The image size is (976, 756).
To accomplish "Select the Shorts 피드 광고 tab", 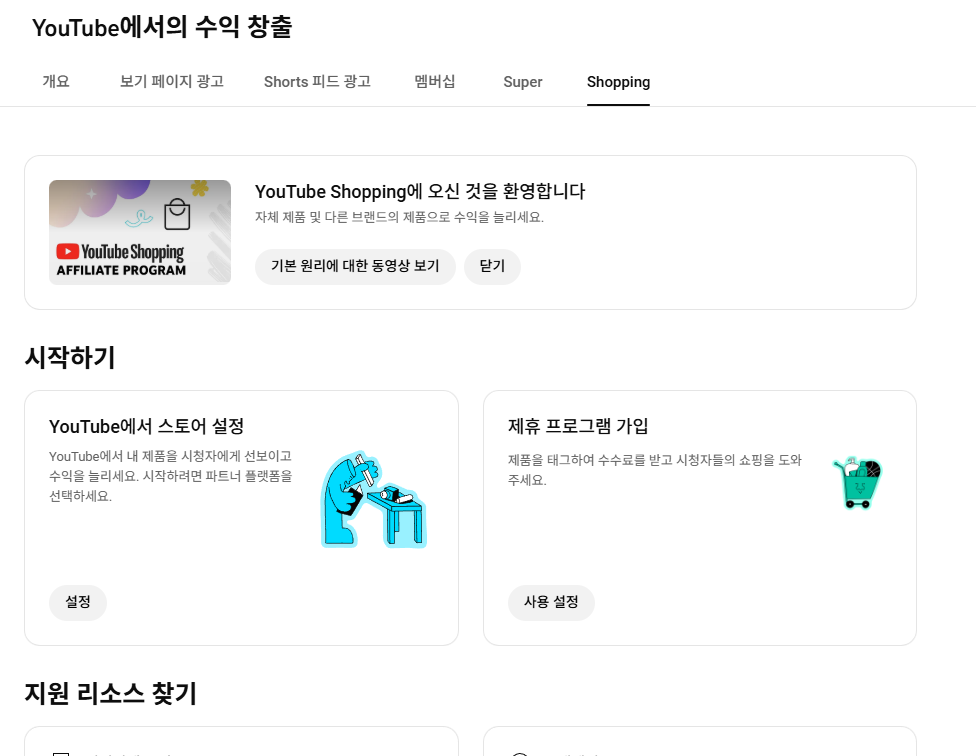I will point(317,82).
